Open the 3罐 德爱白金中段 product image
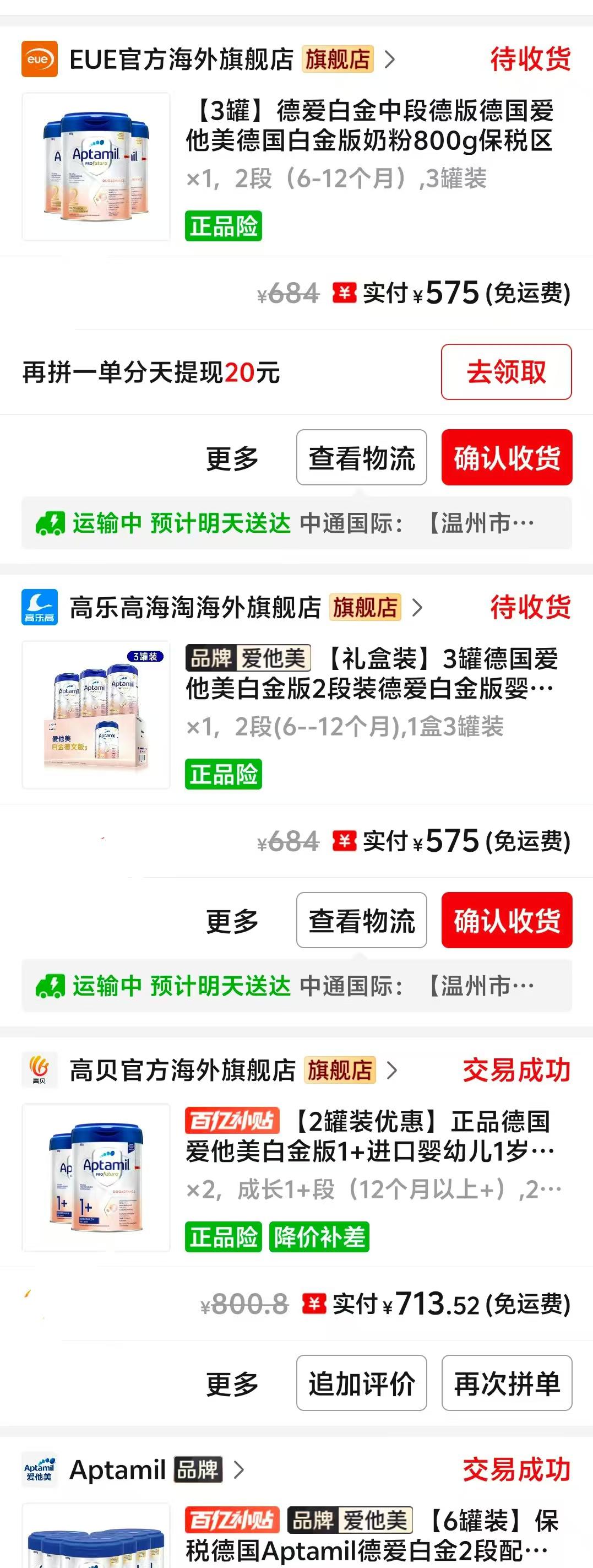Image resolution: width=593 pixels, height=1568 pixels. tap(96, 167)
